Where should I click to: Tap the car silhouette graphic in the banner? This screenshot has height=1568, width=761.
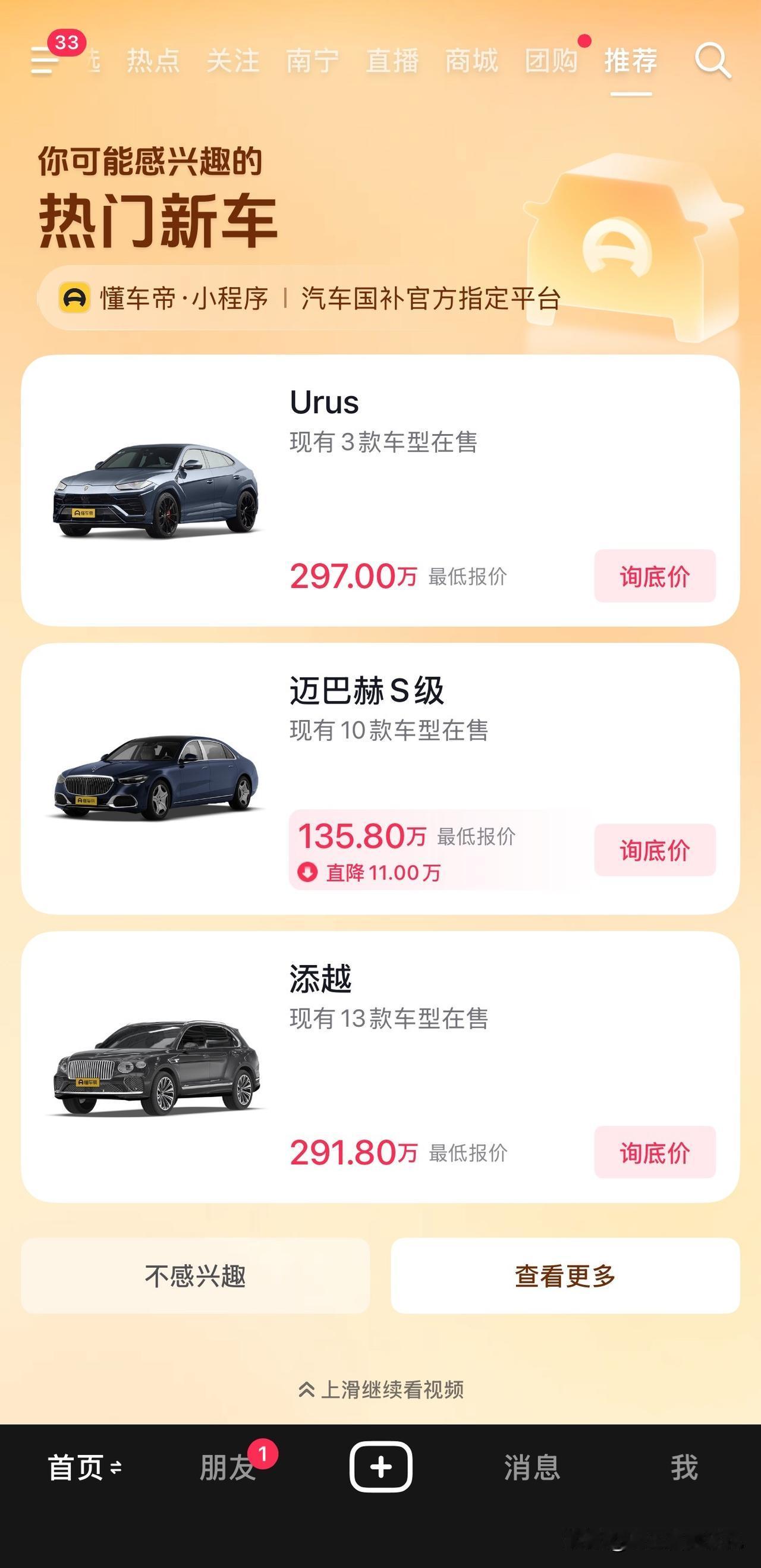tap(633, 237)
